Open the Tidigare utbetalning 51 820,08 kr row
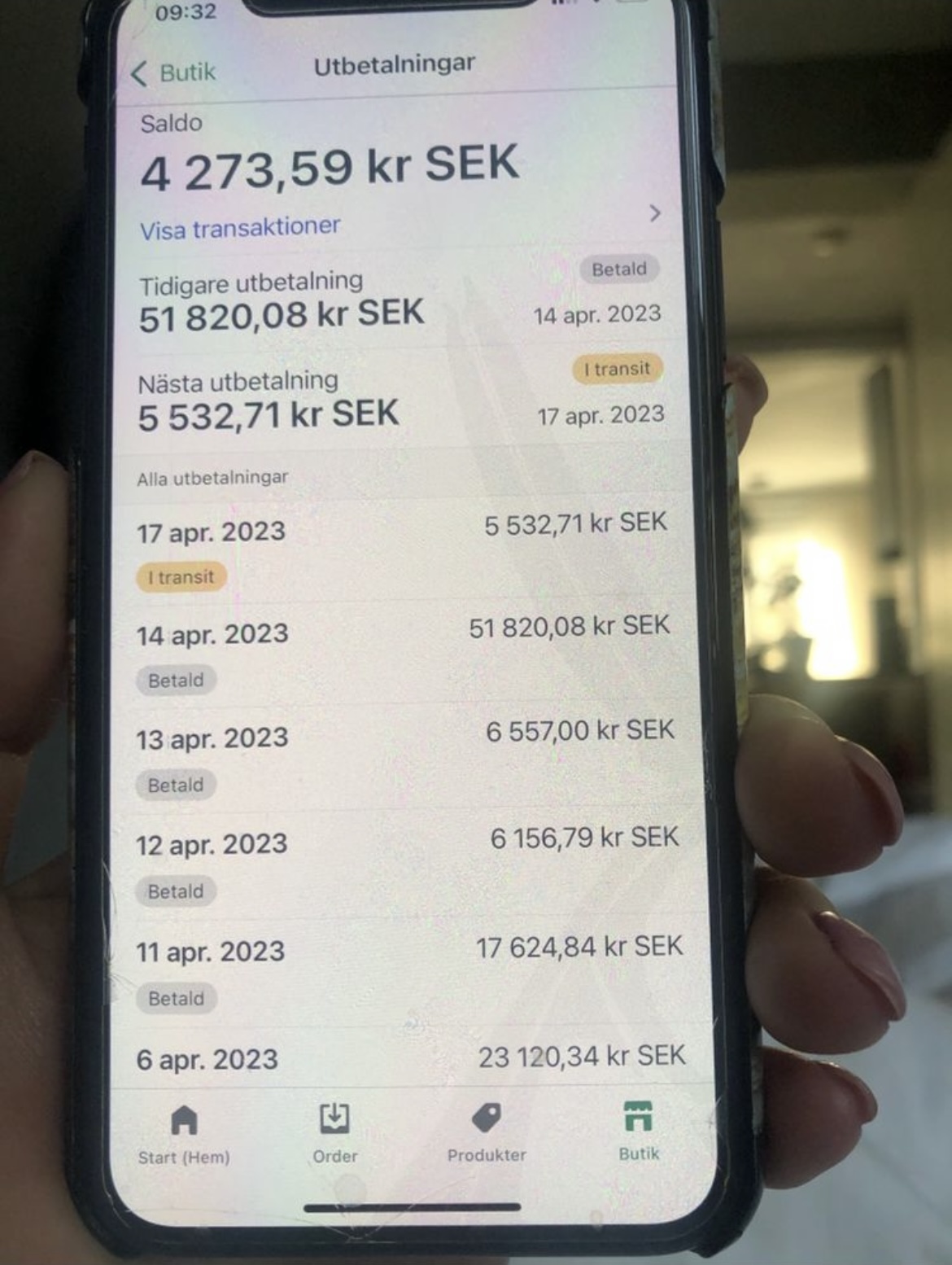This screenshot has height=1265, width=952. [399, 301]
